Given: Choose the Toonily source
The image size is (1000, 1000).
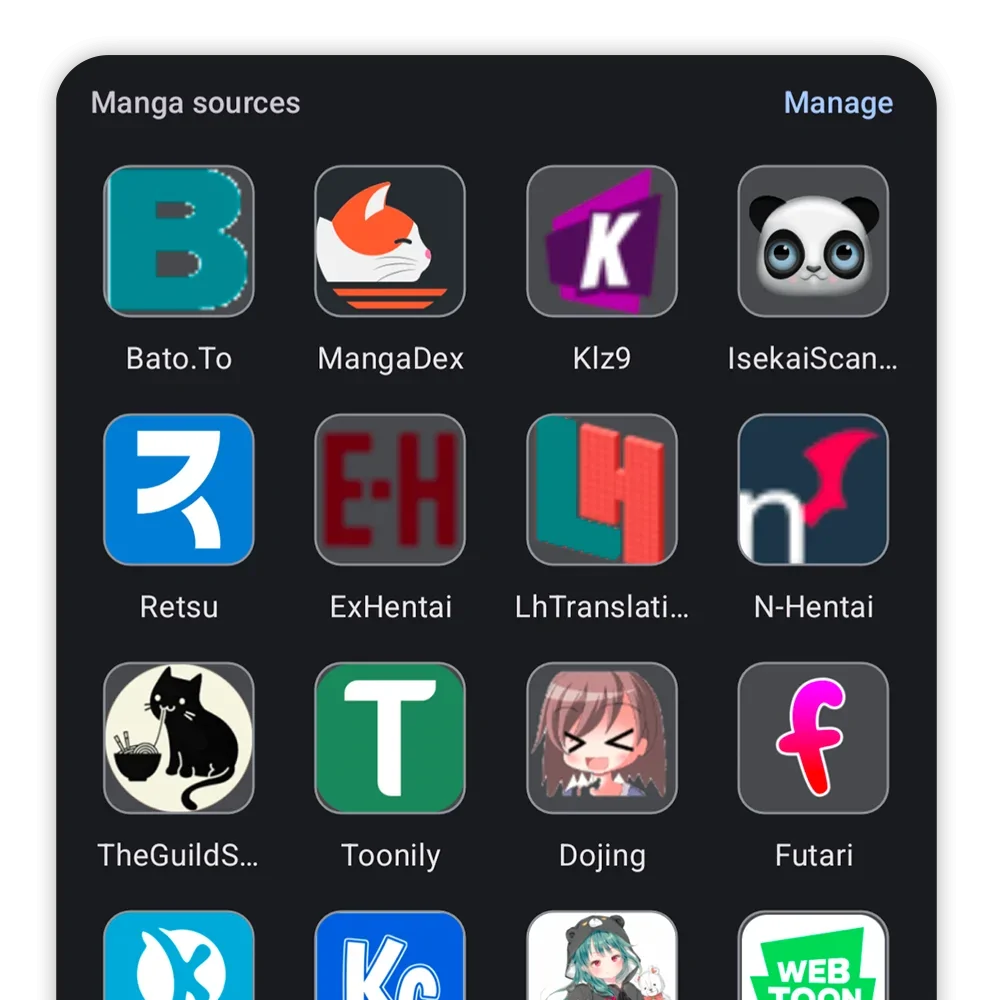Looking at the screenshot, I should pos(390,737).
